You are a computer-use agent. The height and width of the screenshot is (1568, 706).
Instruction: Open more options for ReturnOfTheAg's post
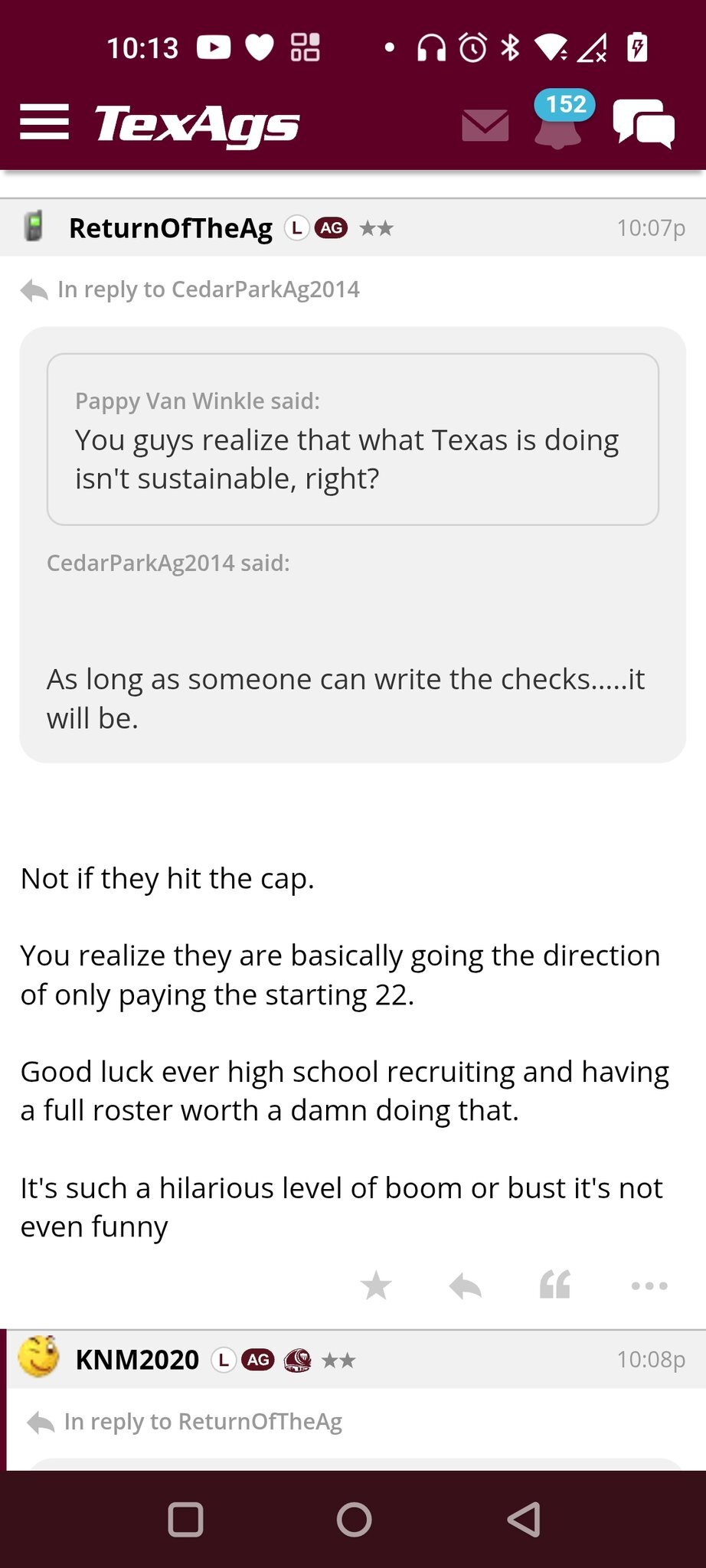pos(649,1285)
